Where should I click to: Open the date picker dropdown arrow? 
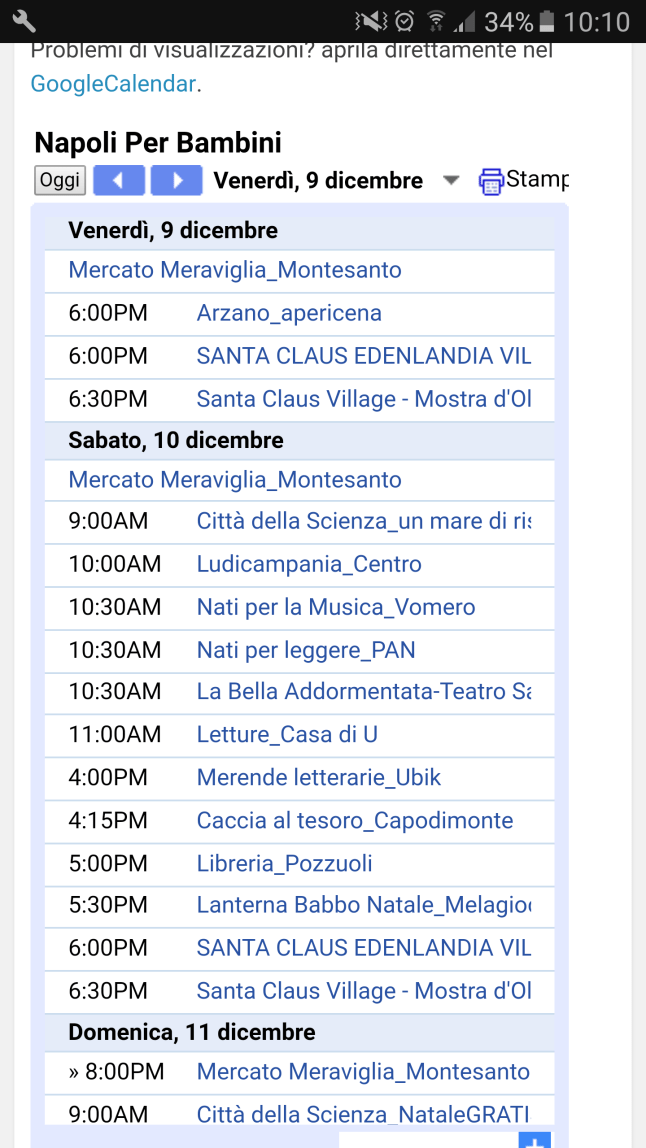point(451,181)
